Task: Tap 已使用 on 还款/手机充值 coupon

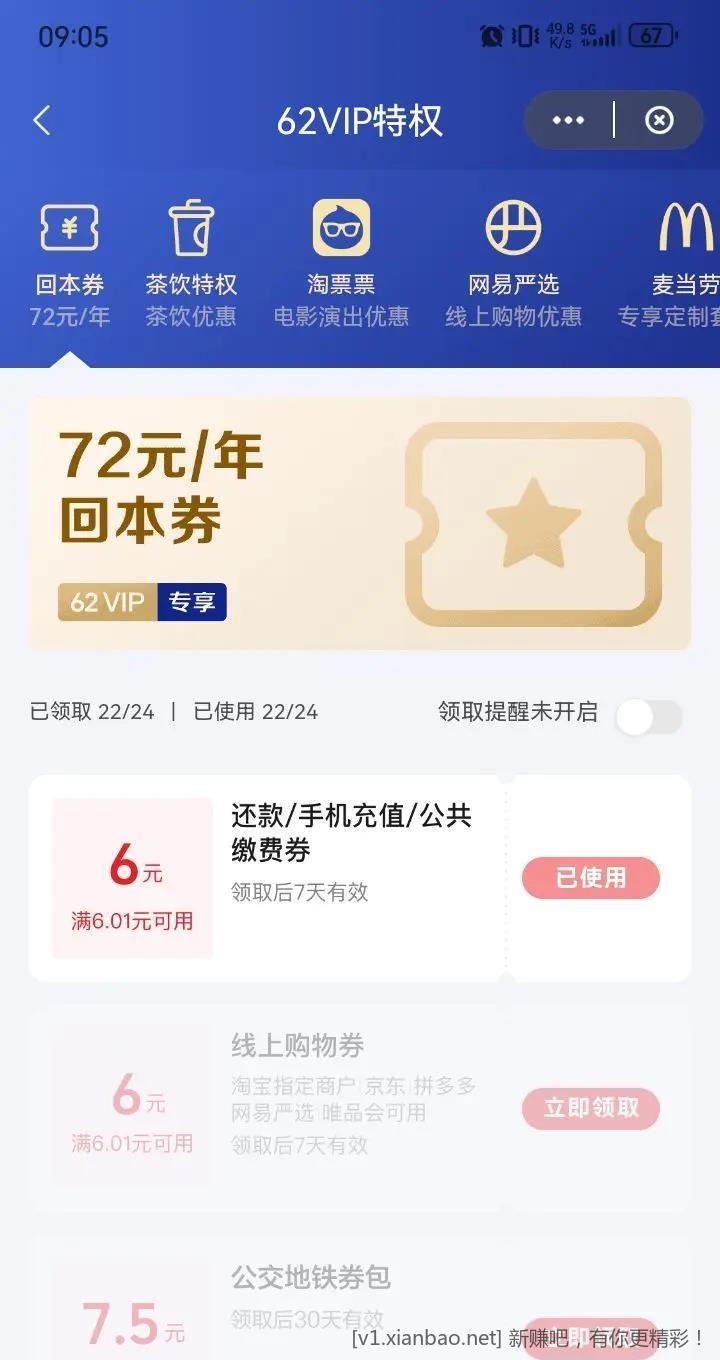Action: point(590,878)
